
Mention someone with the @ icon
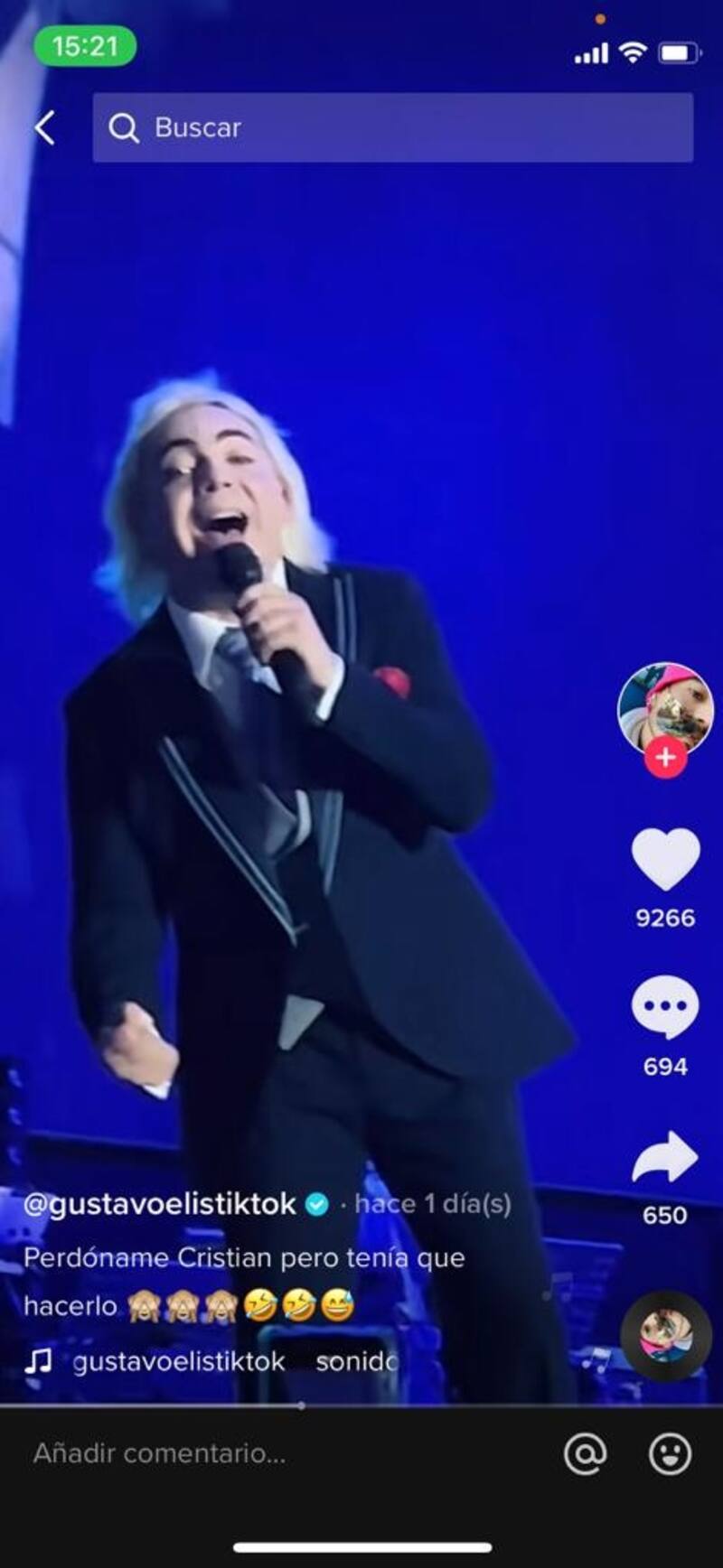coord(585,1453)
